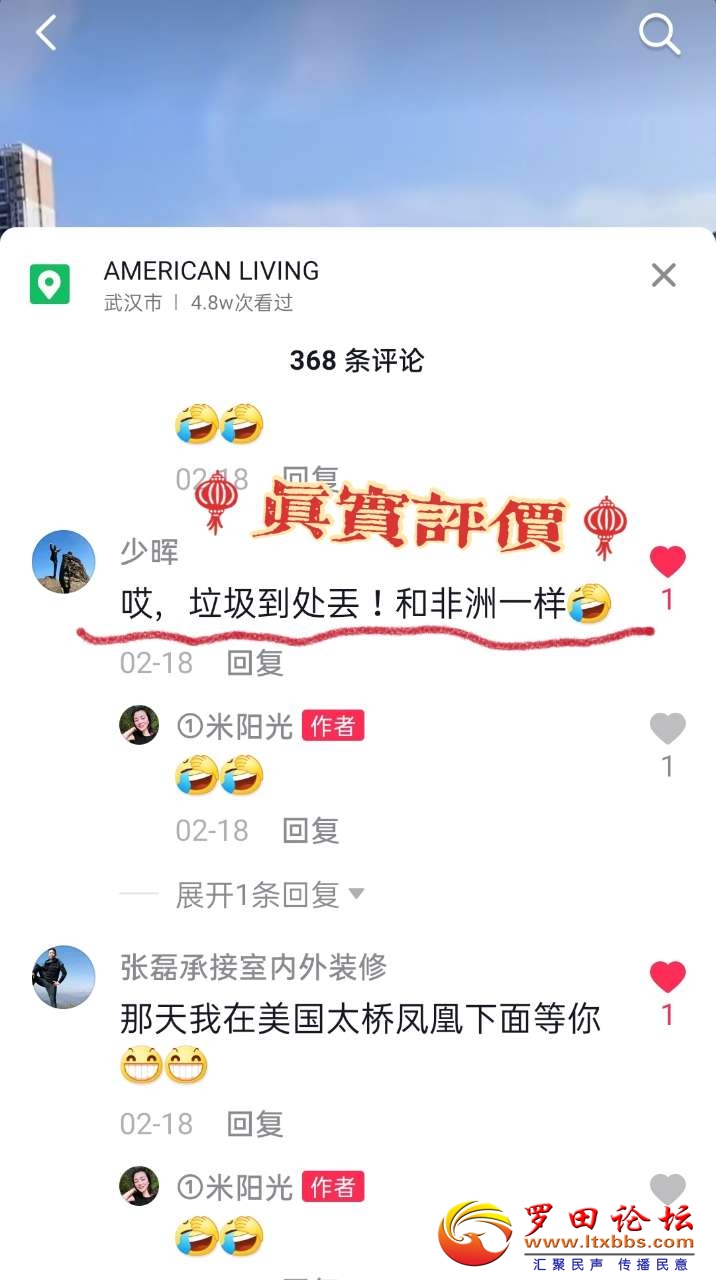
Task: Open the search icon at top right
Action: 659,35
